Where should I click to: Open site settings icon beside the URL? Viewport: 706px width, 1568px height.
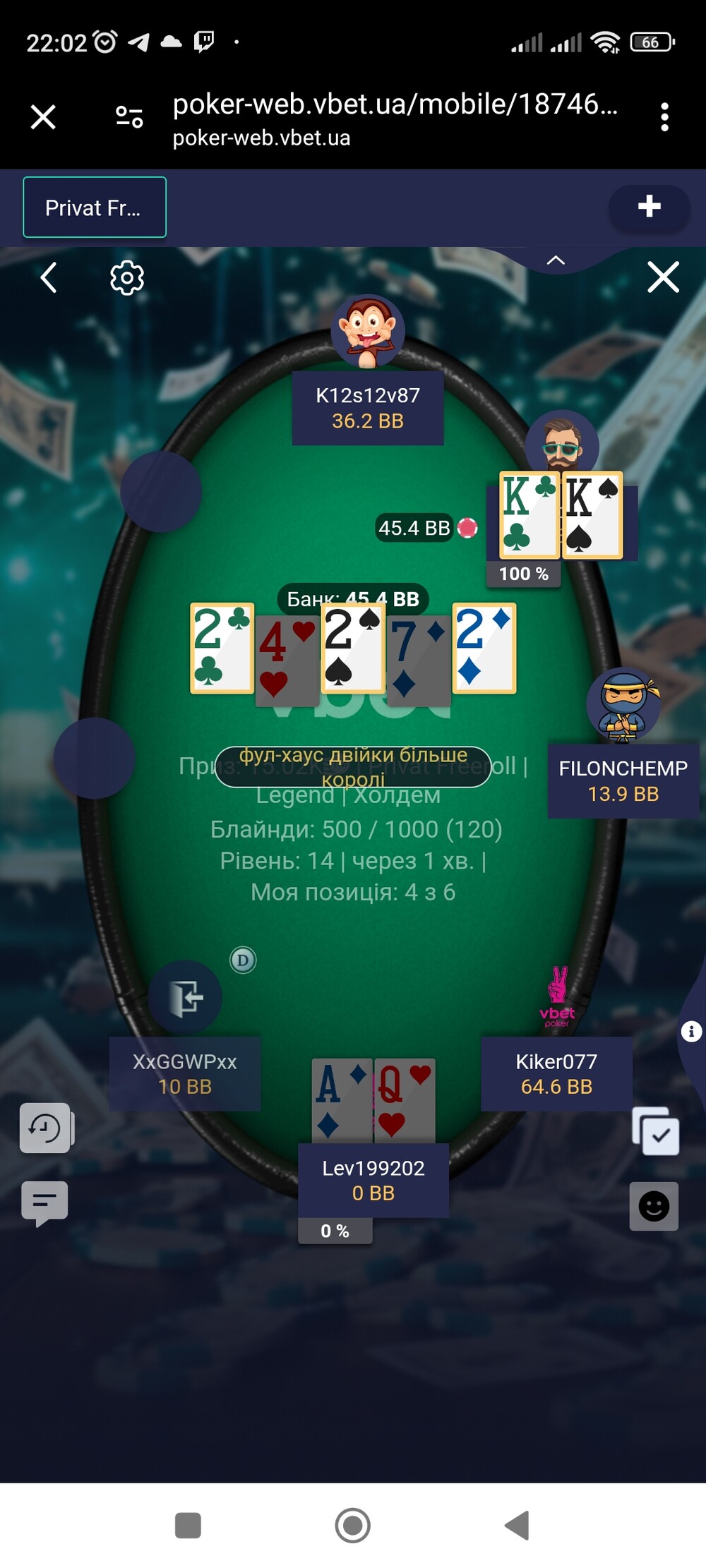pos(129,116)
